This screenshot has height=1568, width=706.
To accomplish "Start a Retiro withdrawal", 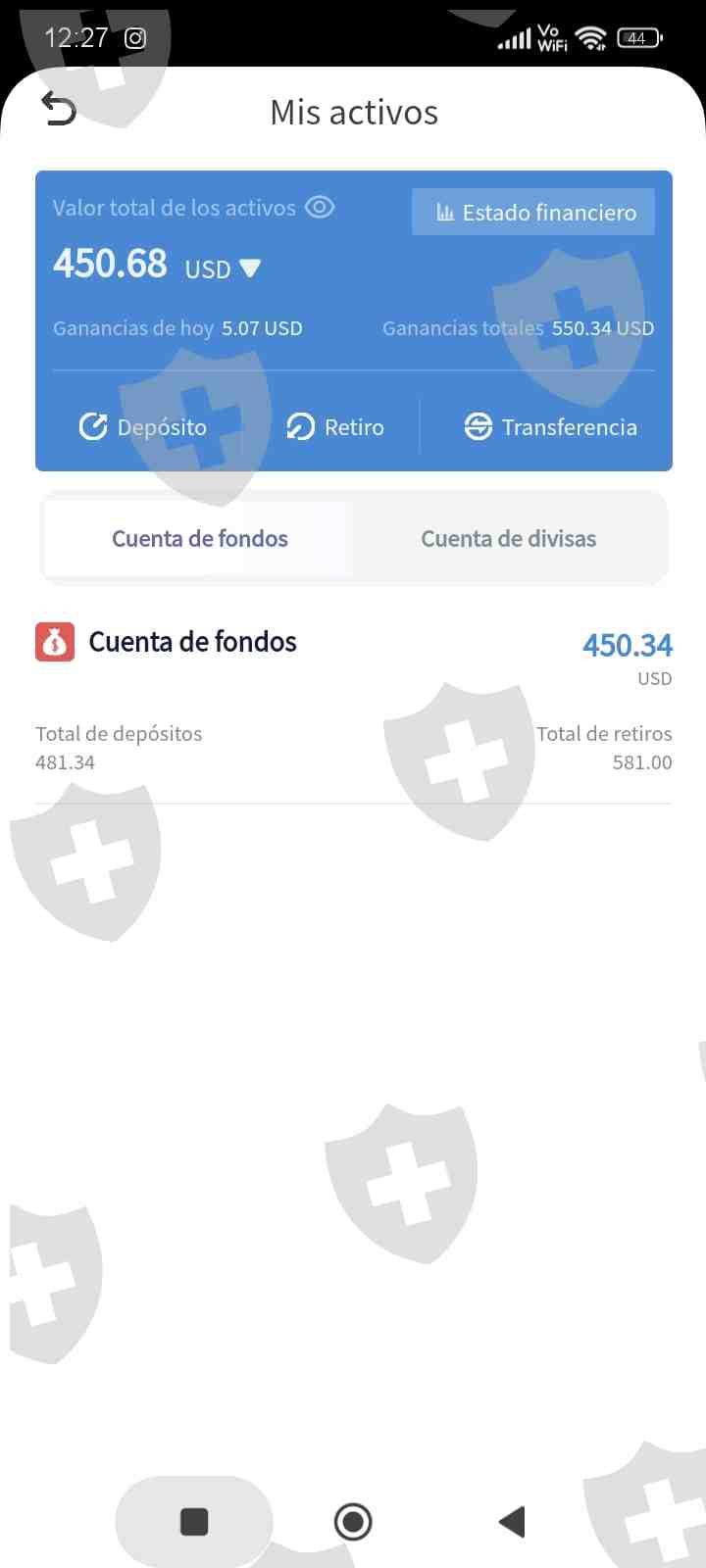I will click(x=335, y=427).
